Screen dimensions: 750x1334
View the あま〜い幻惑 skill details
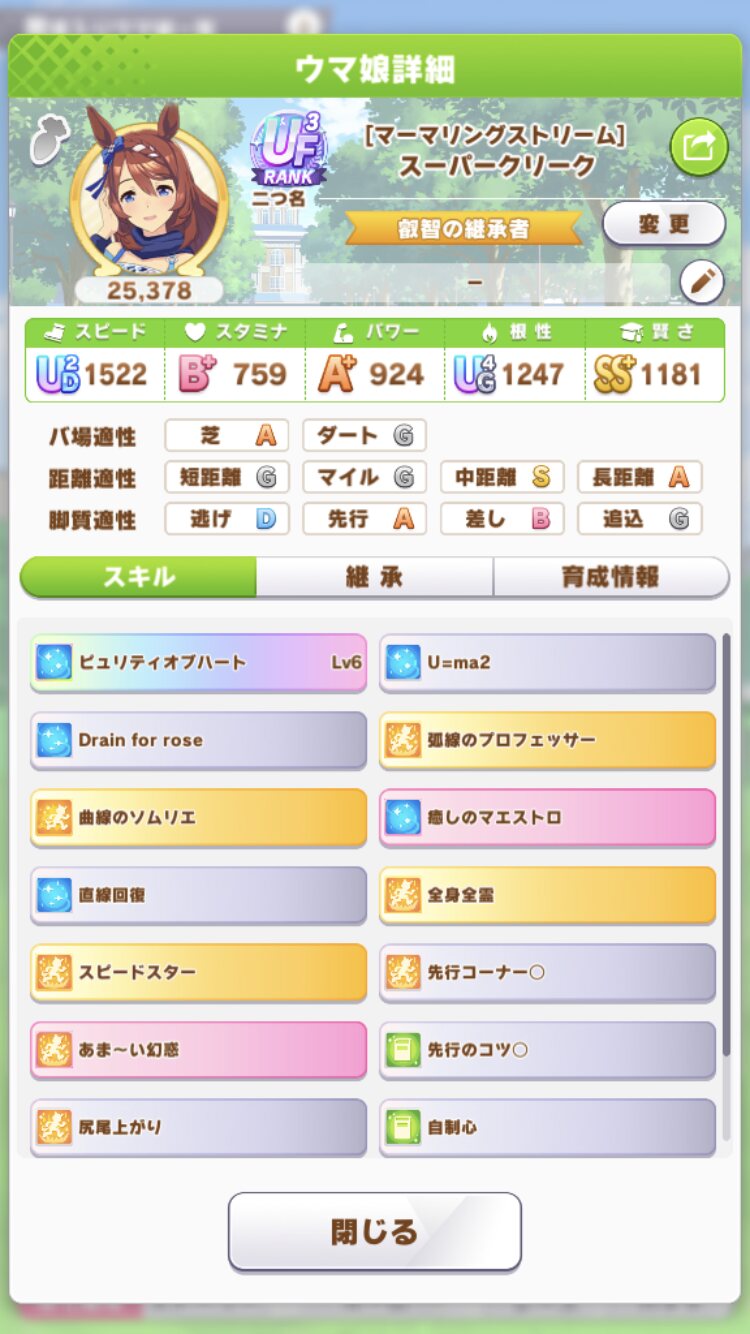click(x=198, y=1050)
